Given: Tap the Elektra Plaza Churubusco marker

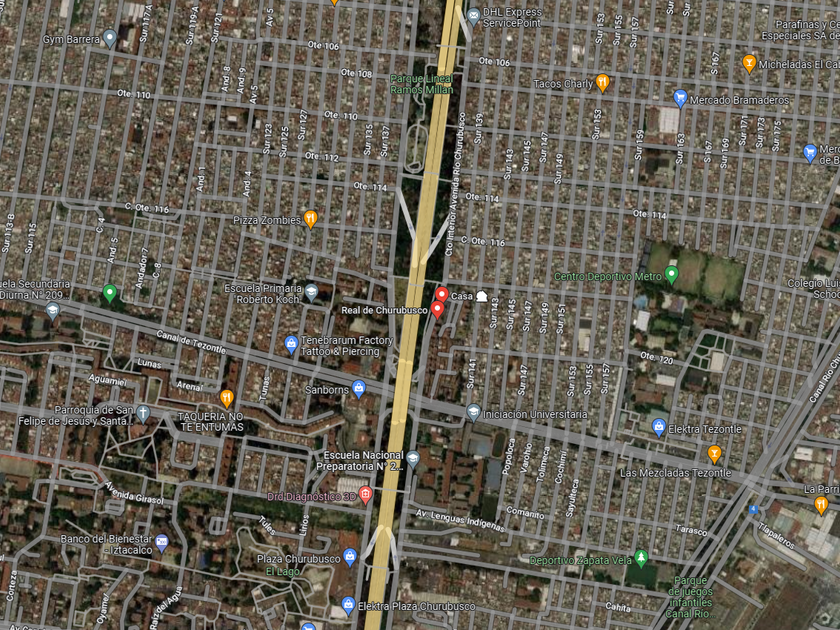Looking at the screenshot, I should [348, 606].
